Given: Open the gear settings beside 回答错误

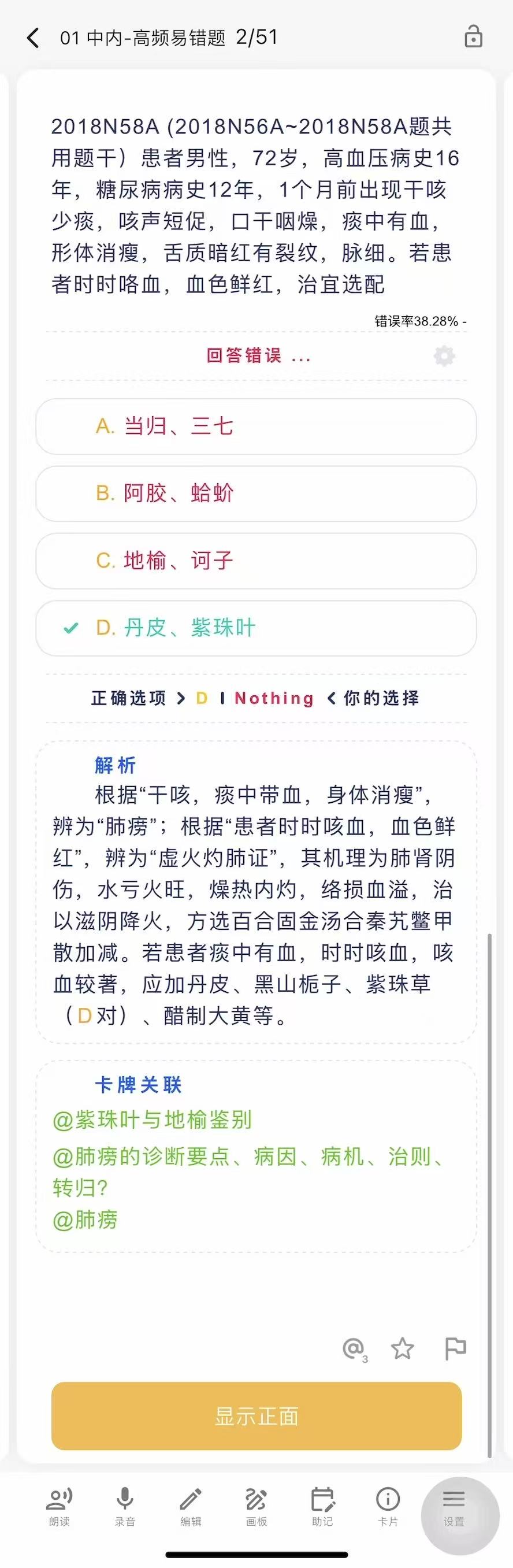Looking at the screenshot, I should (444, 356).
